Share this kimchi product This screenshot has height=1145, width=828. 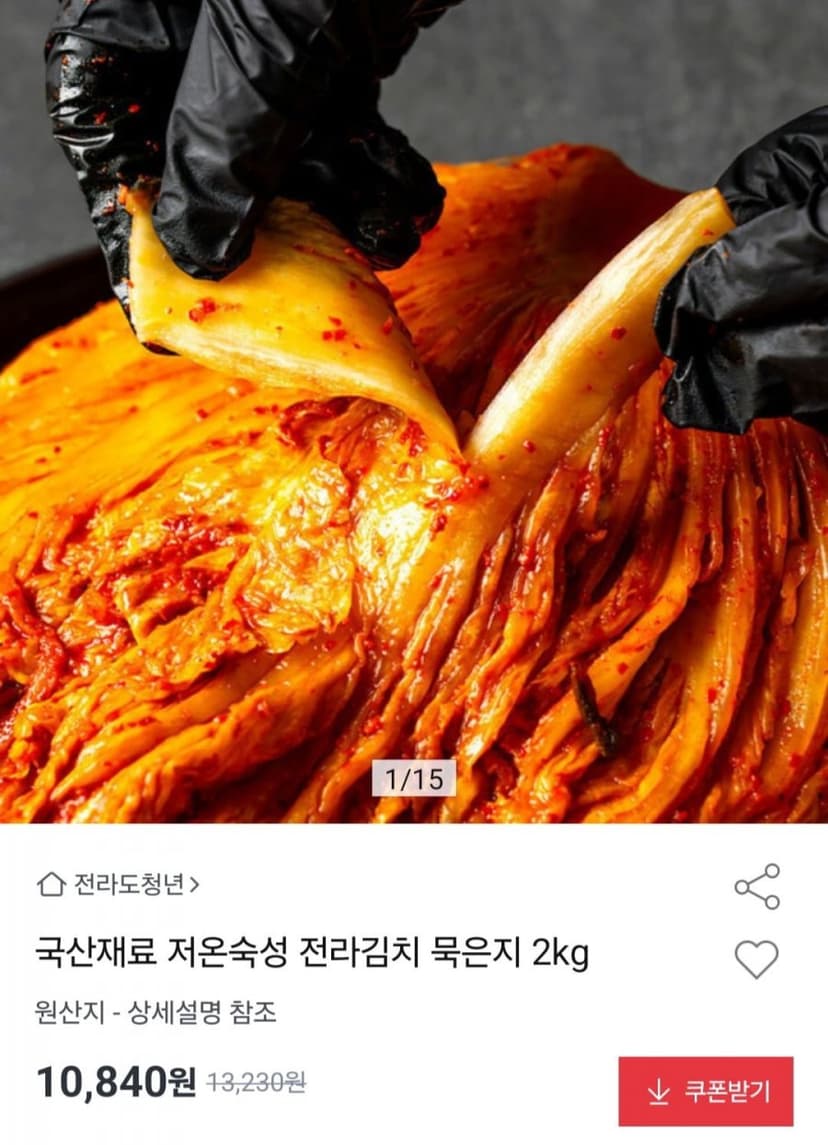pyautogui.click(x=757, y=886)
